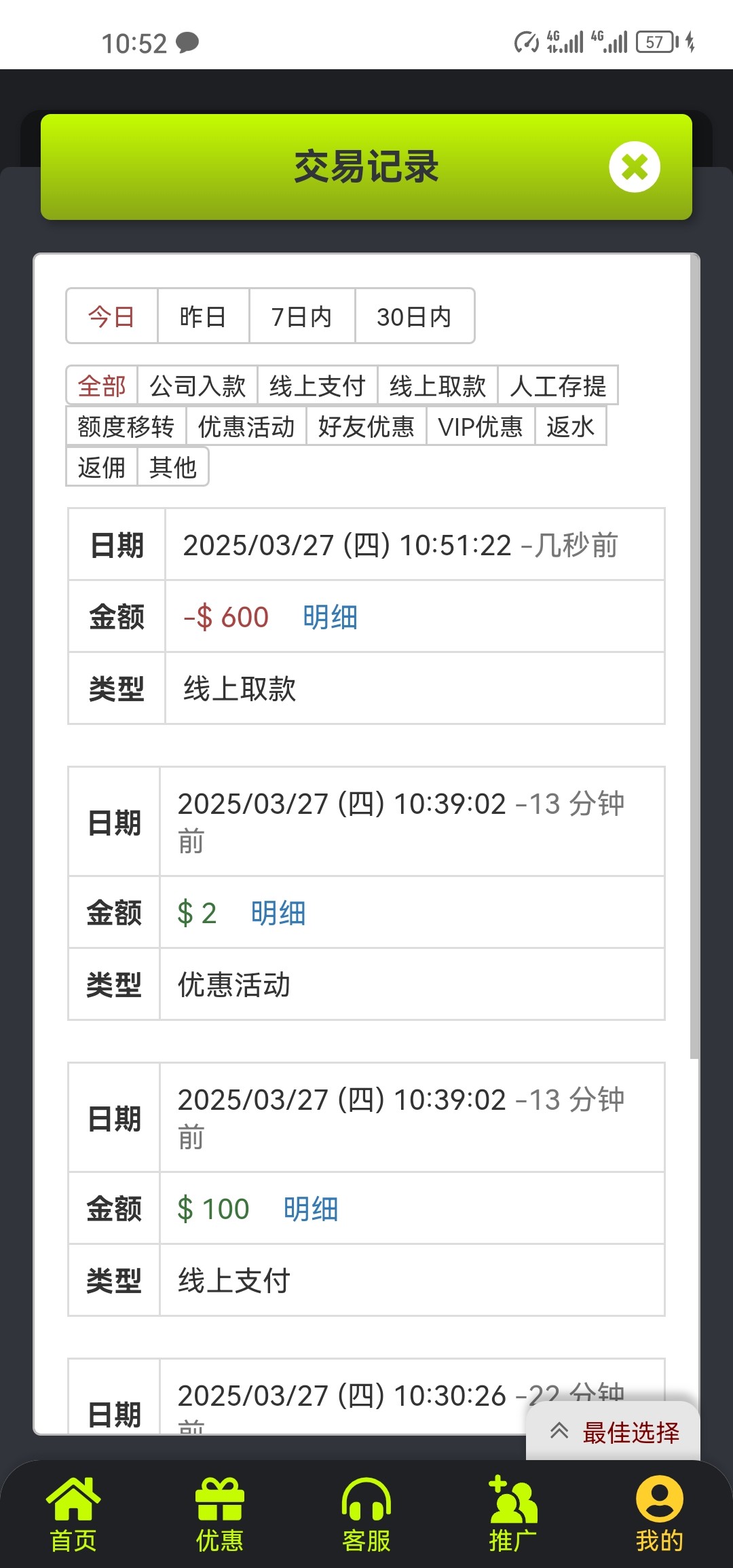Switch to the 推广 tab

coord(513,1515)
